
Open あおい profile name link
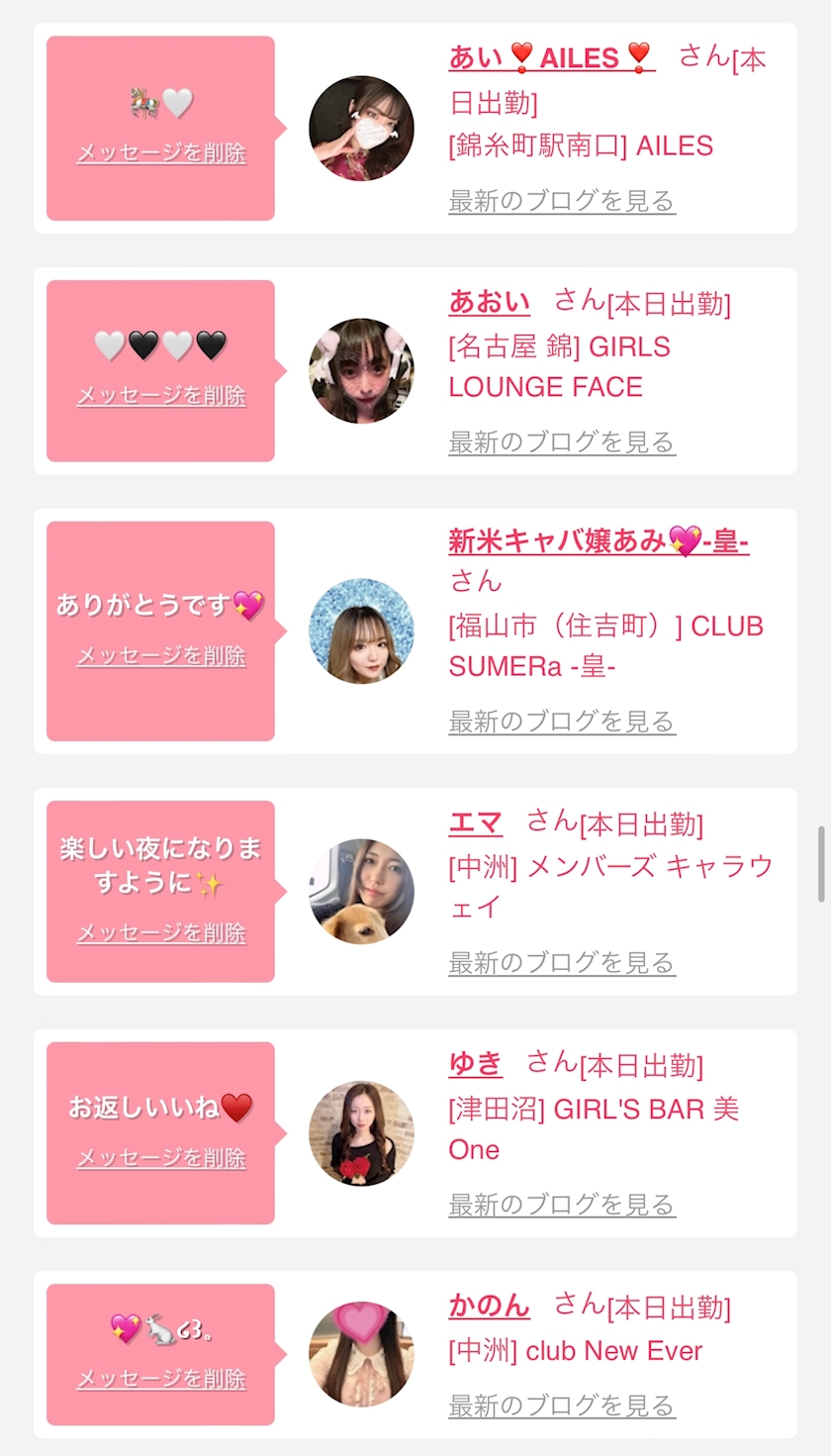(x=489, y=302)
